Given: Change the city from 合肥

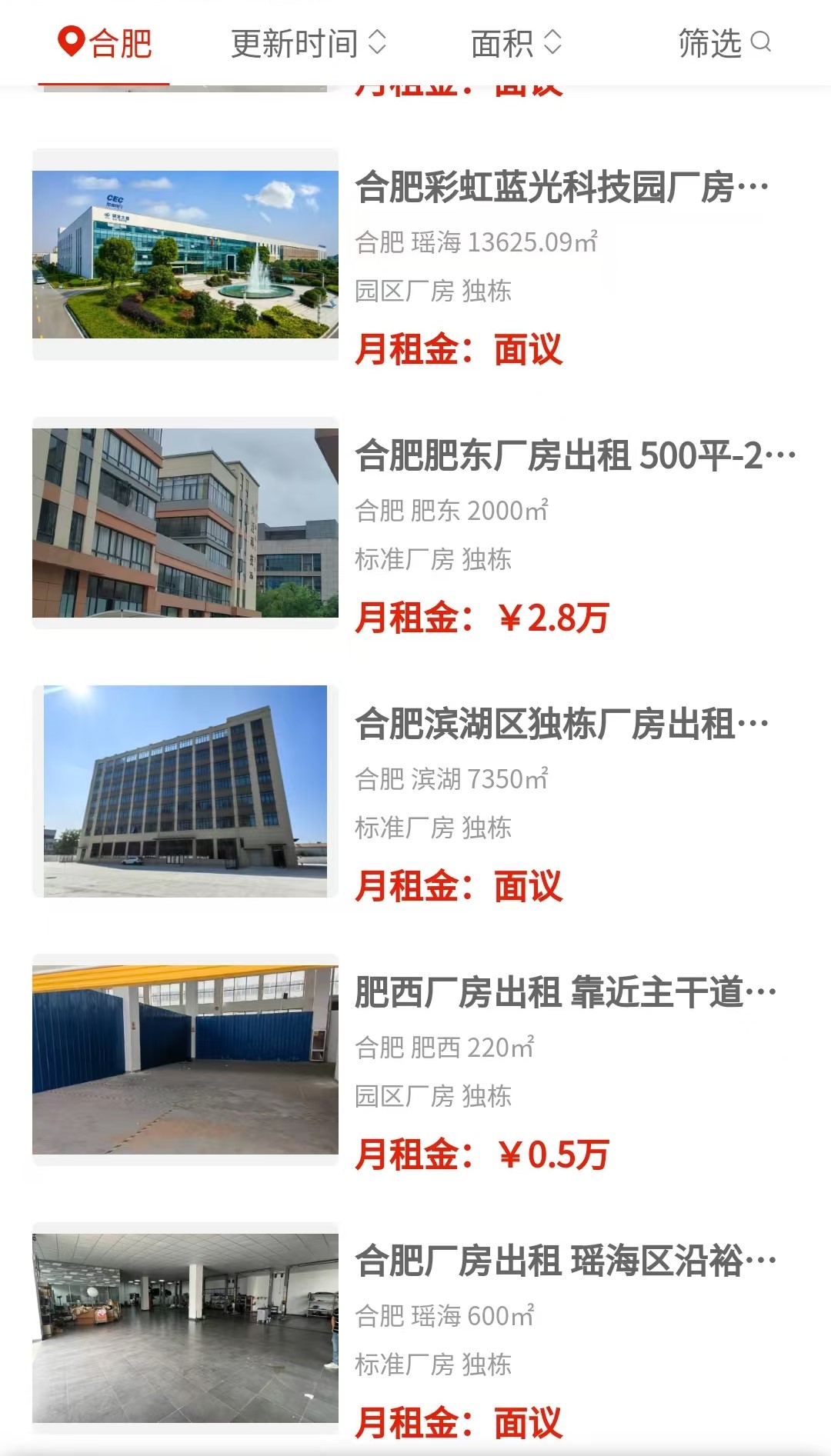Looking at the screenshot, I should click(105, 44).
